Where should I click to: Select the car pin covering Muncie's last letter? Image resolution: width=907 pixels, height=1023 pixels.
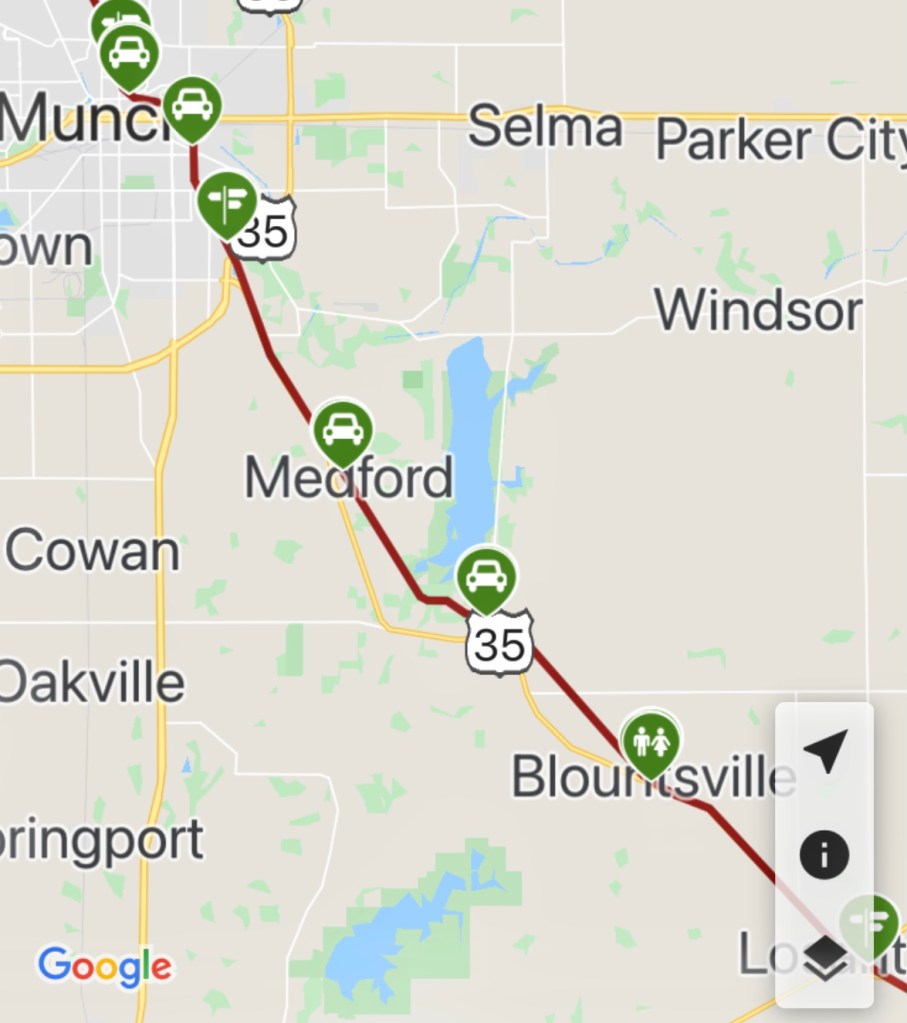pos(192,105)
